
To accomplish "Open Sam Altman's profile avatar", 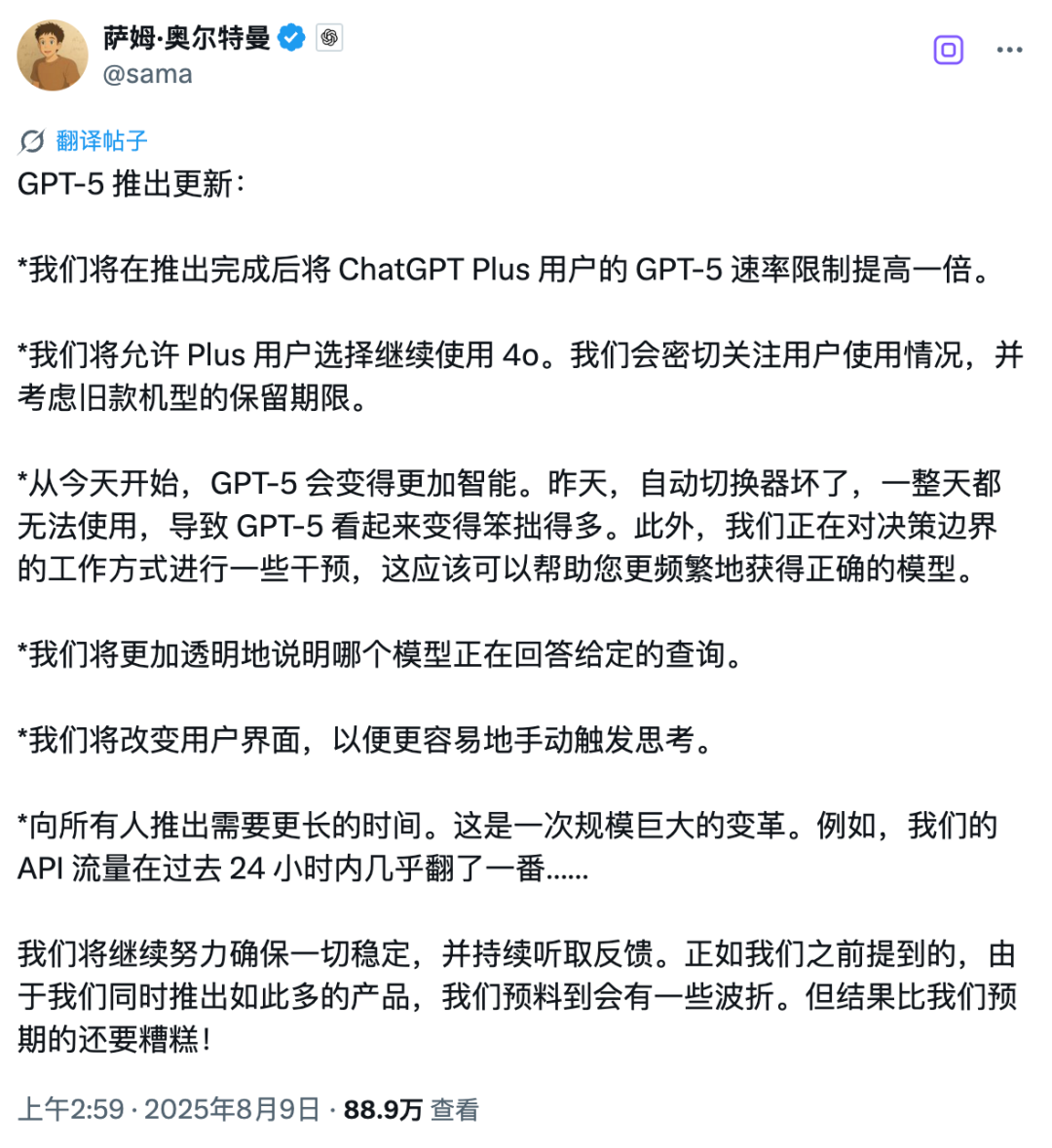I will [53, 56].
